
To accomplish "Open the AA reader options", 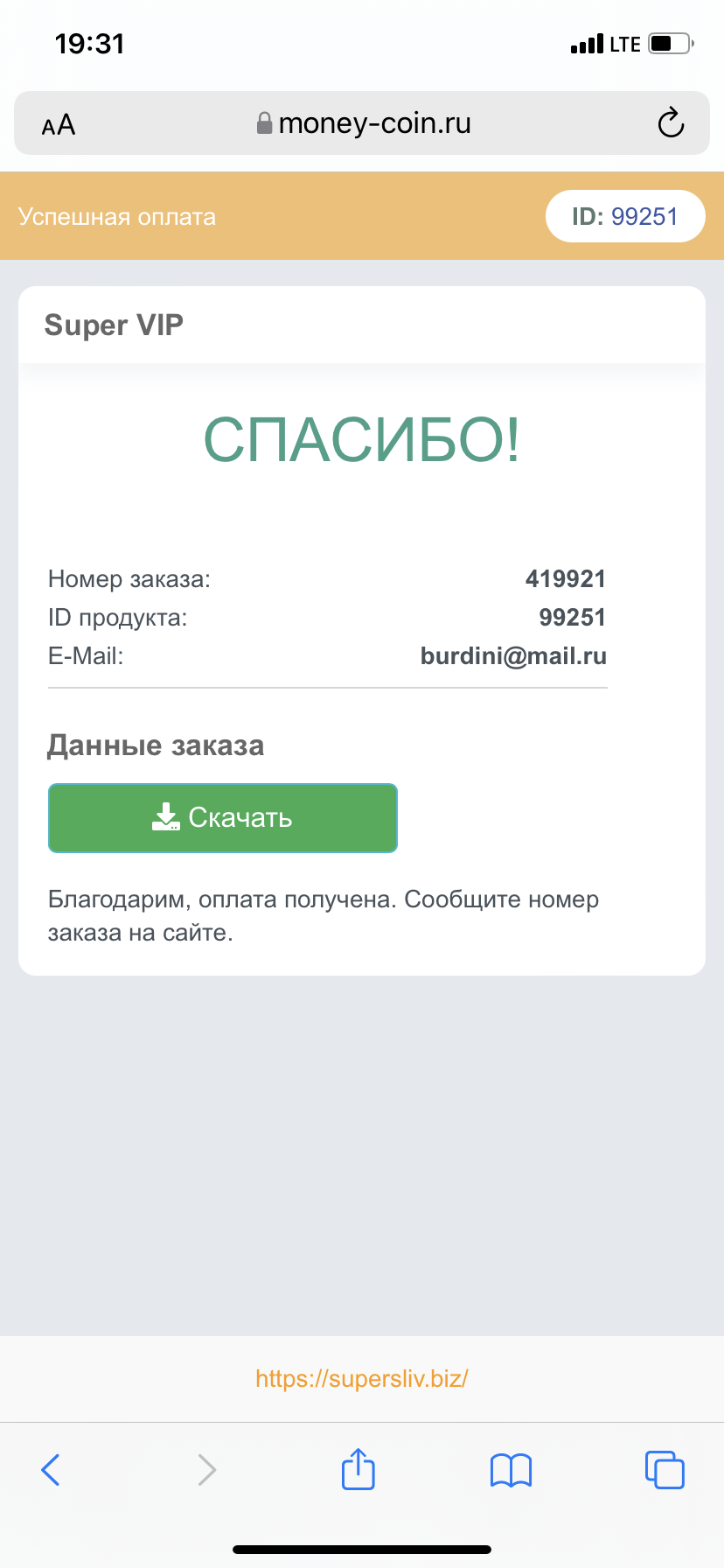I will click(59, 125).
